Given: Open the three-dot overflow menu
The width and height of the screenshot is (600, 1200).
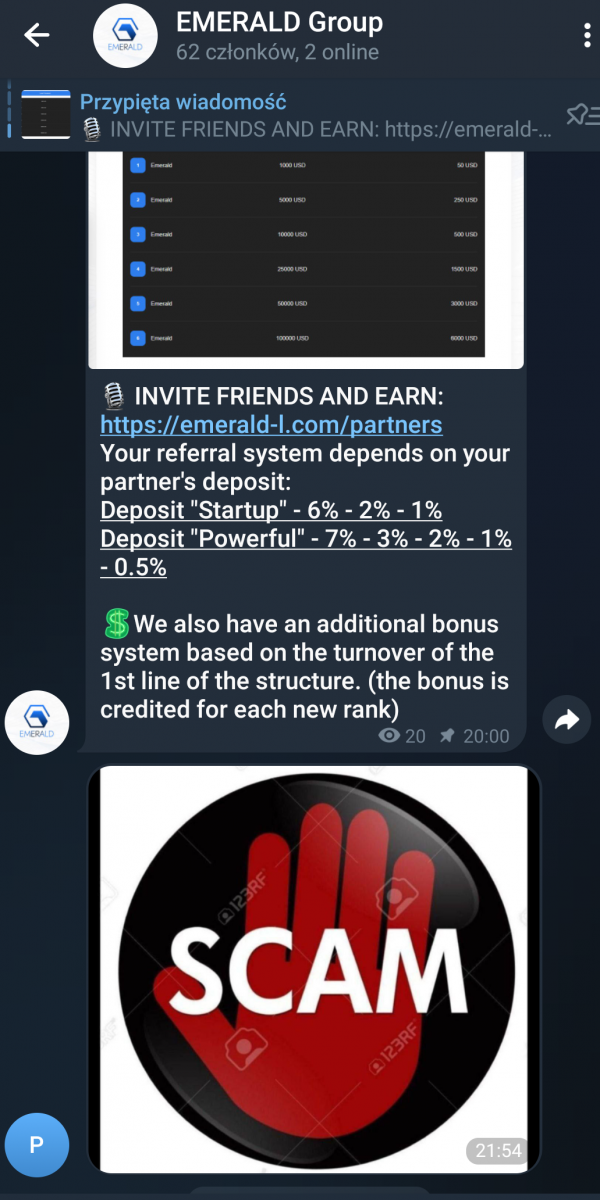Looking at the screenshot, I should coord(586,36).
